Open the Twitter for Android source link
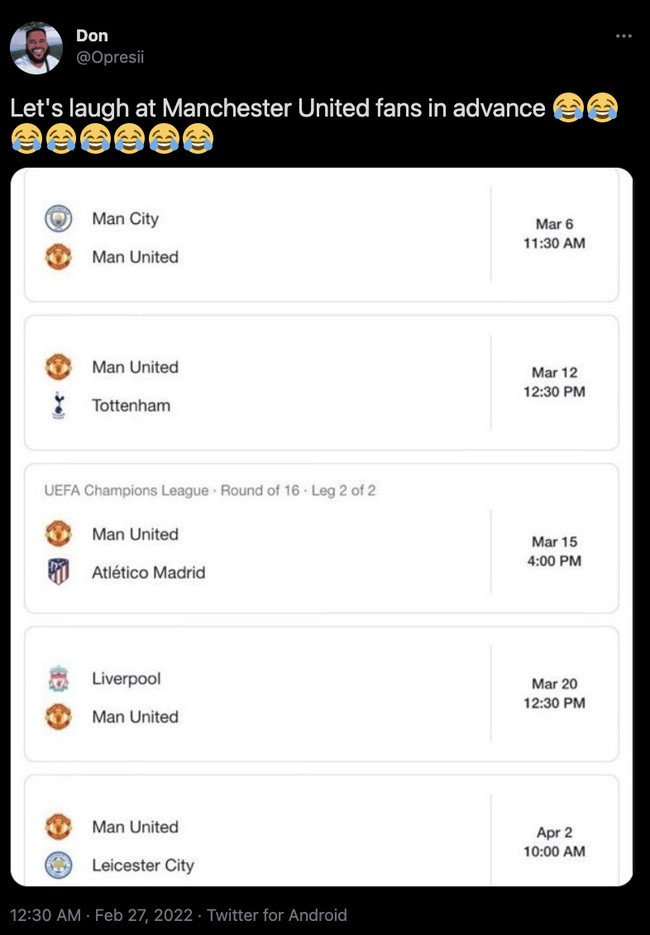This screenshot has width=650, height=935. (x=277, y=915)
